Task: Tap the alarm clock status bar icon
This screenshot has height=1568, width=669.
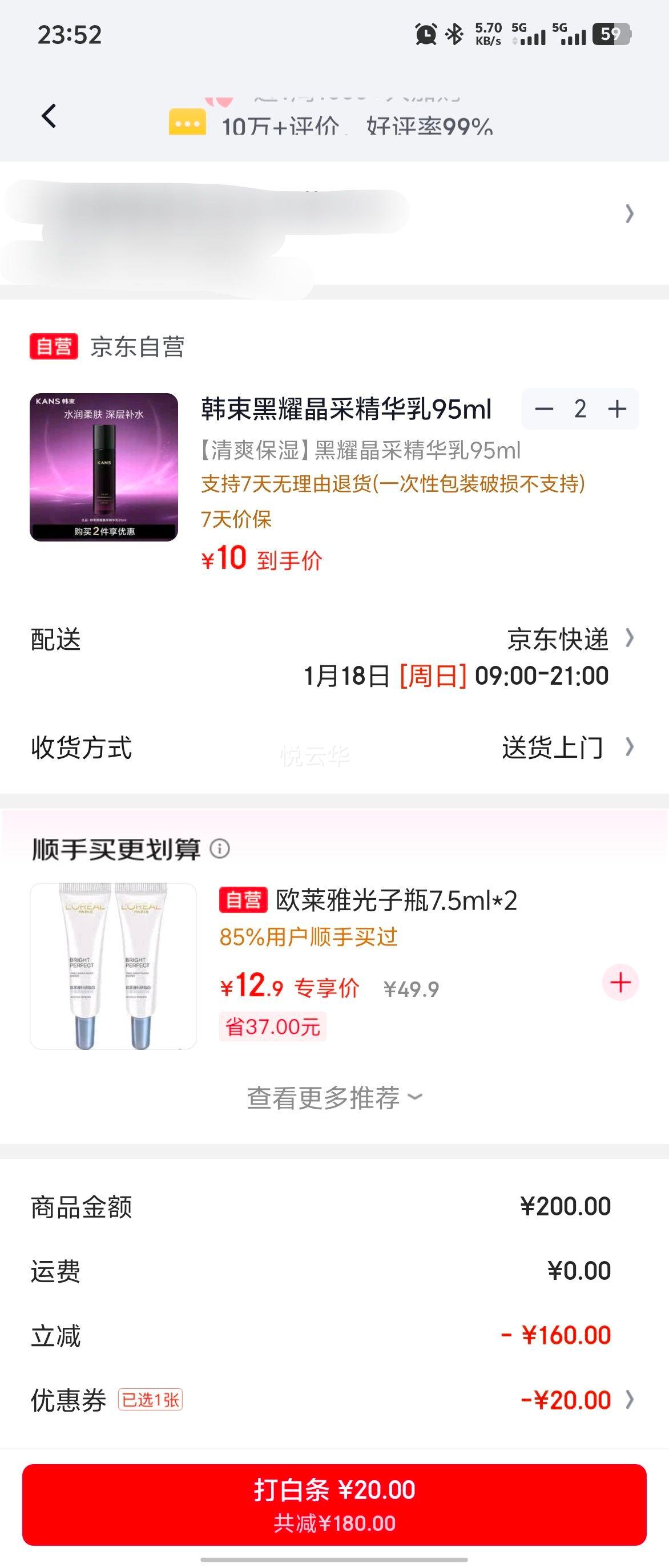Action: click(425, 35)
